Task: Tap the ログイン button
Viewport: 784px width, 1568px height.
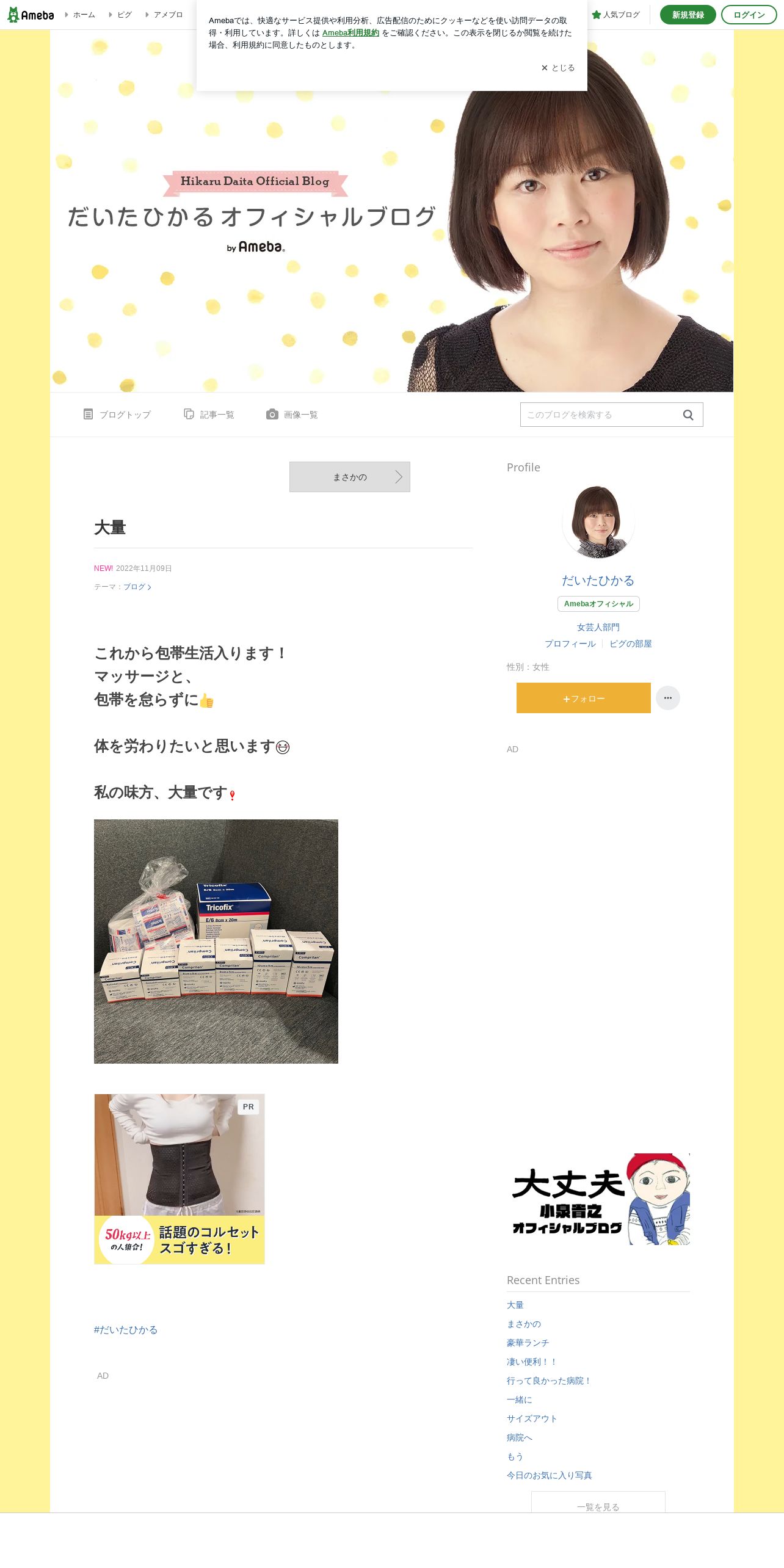Action: (x=749, y=15)
